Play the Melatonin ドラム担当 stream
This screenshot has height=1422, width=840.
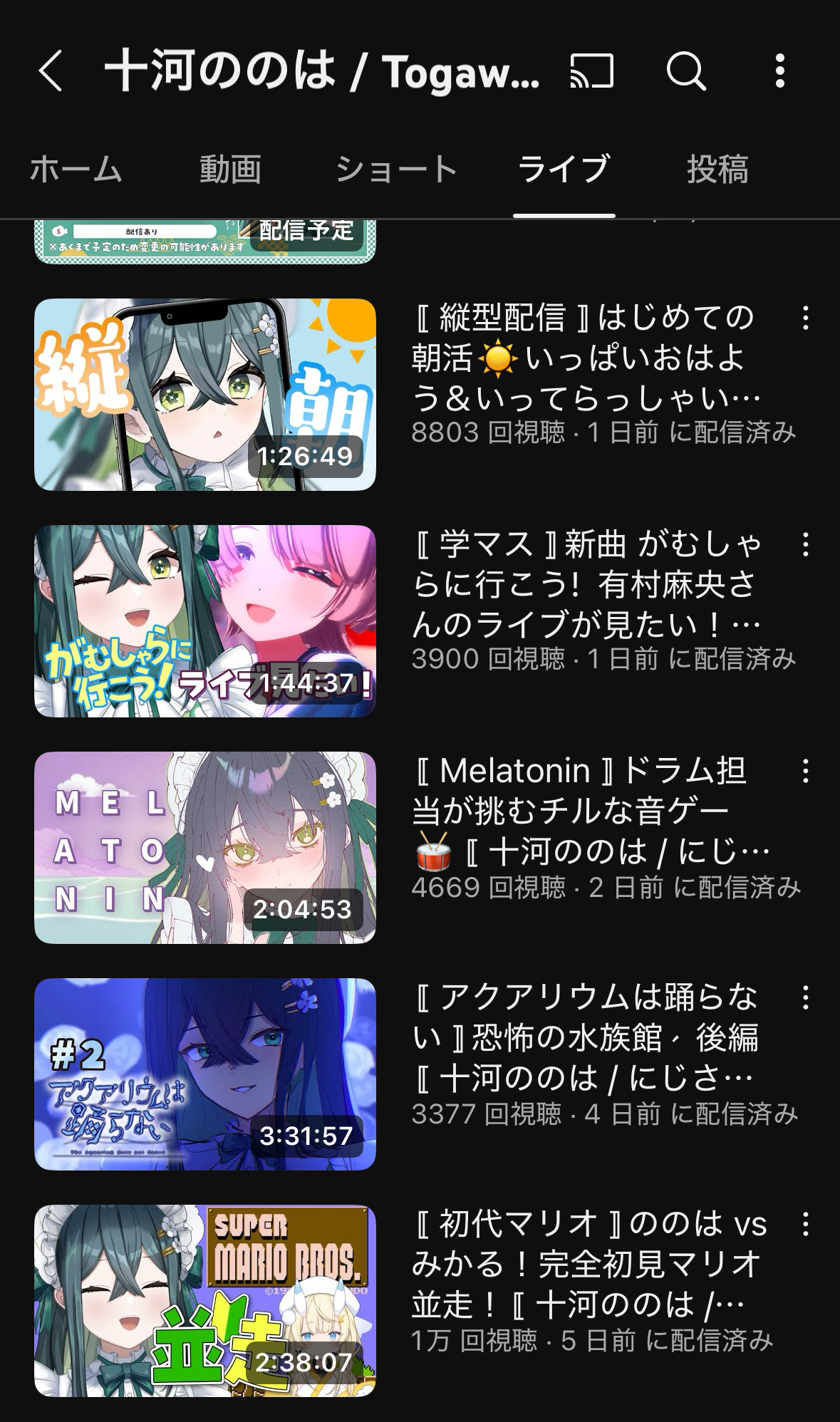point(205,848)
